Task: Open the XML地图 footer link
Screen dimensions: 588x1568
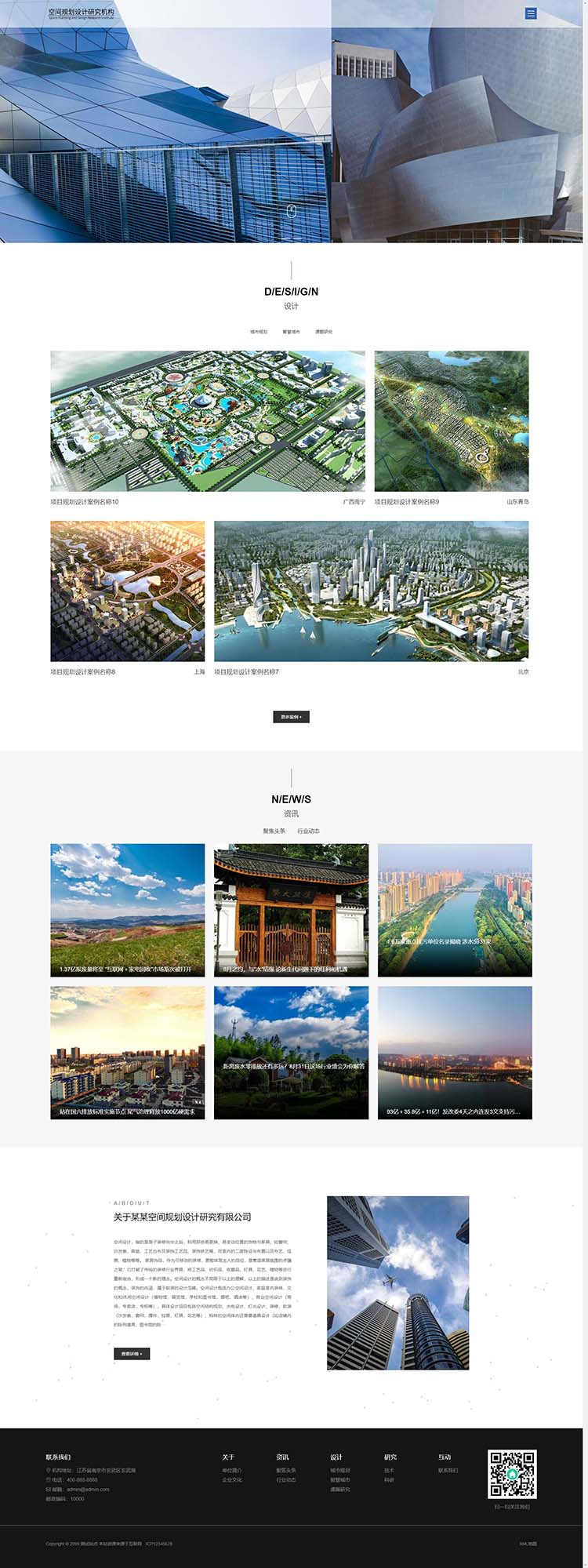Action: pos(528,1544)
